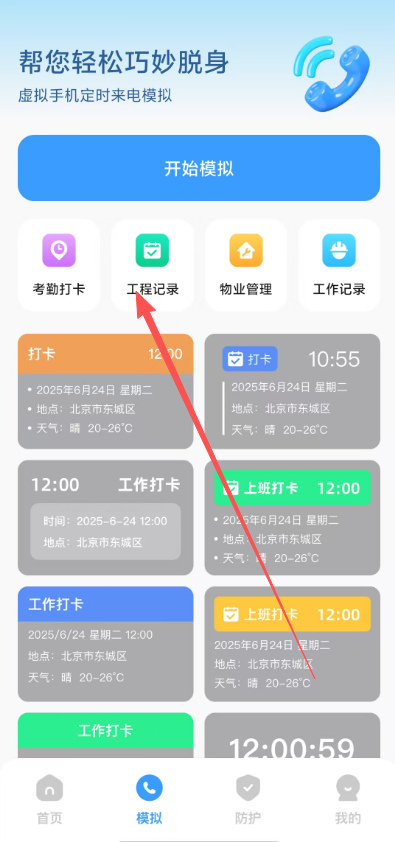This screenshot has height=842, width=395.
Task: Choose the green 上班打卡 12:00 template
Action: point(292,518)
